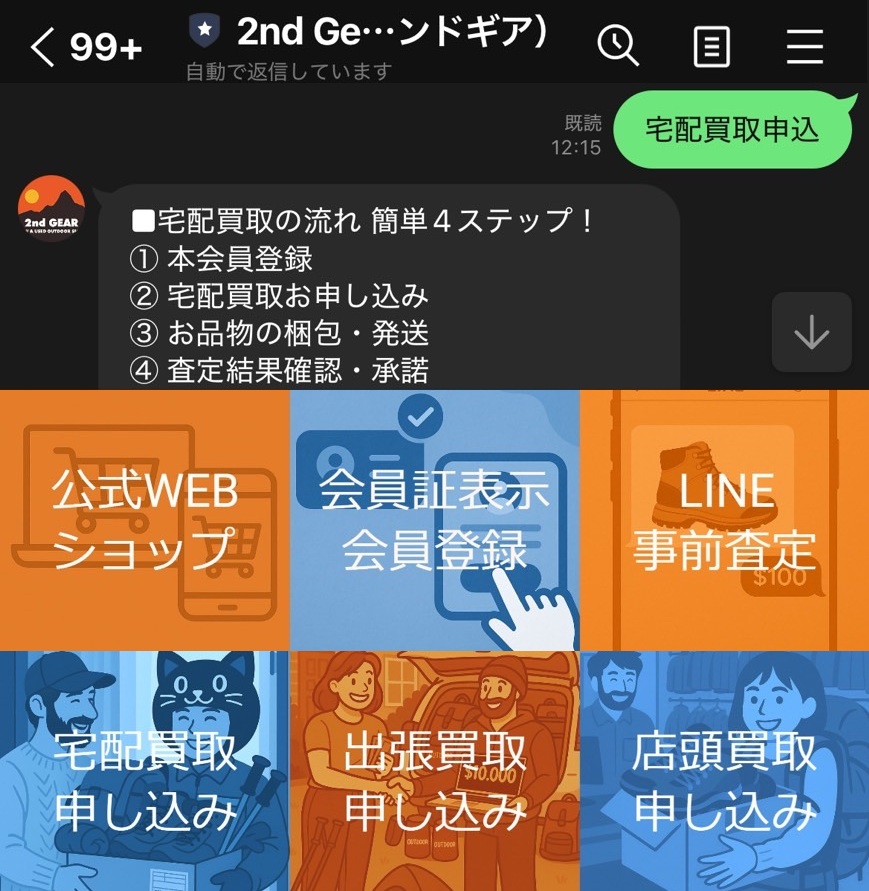Open chat search with the magnifier icon
Screen dimensions: 869x891
(x=618, y=46)
